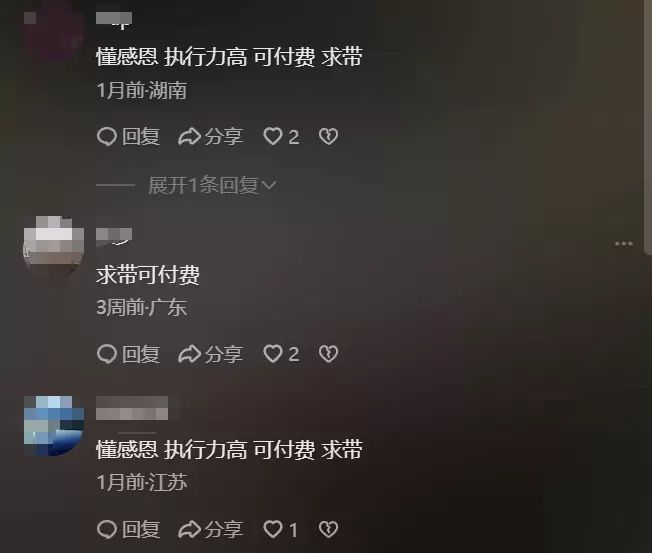Dislike the comment posted from 湖南
The width and height of the screenshot is (652, 553).
[x=328, y=137]
